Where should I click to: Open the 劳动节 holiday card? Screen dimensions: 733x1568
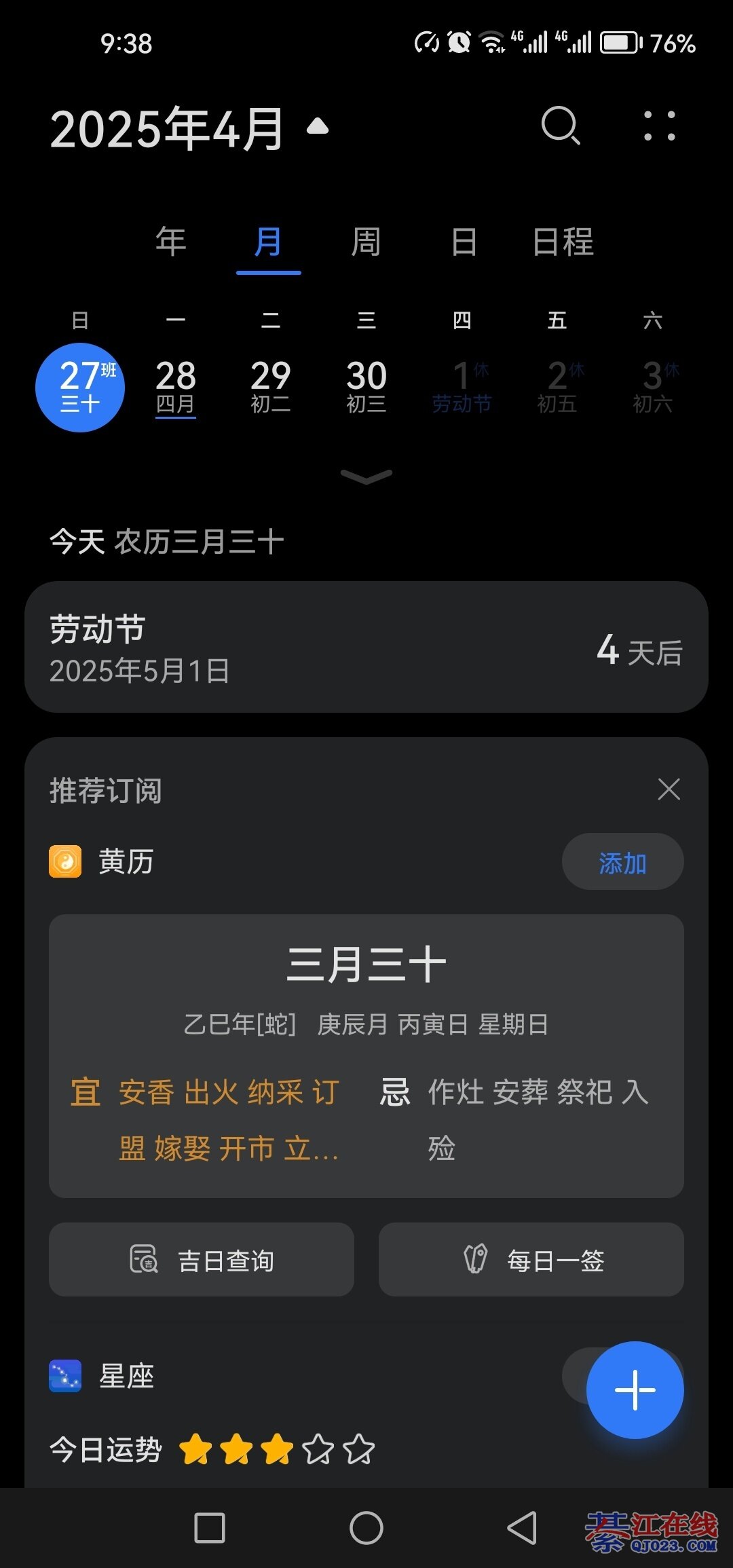pyautogui.click(x=366, y=647)
